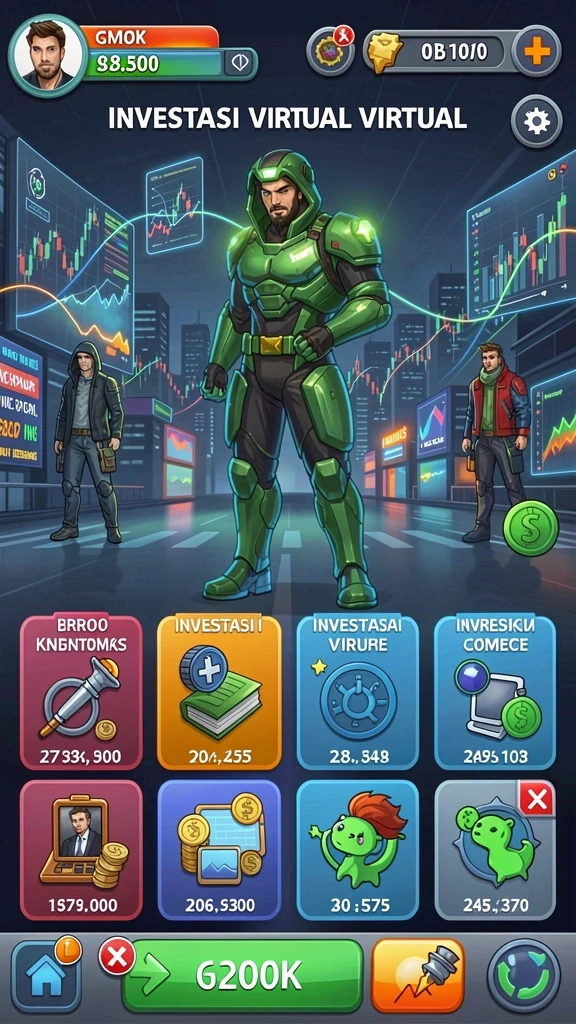Open the settings gear

[x=536, y=121]
